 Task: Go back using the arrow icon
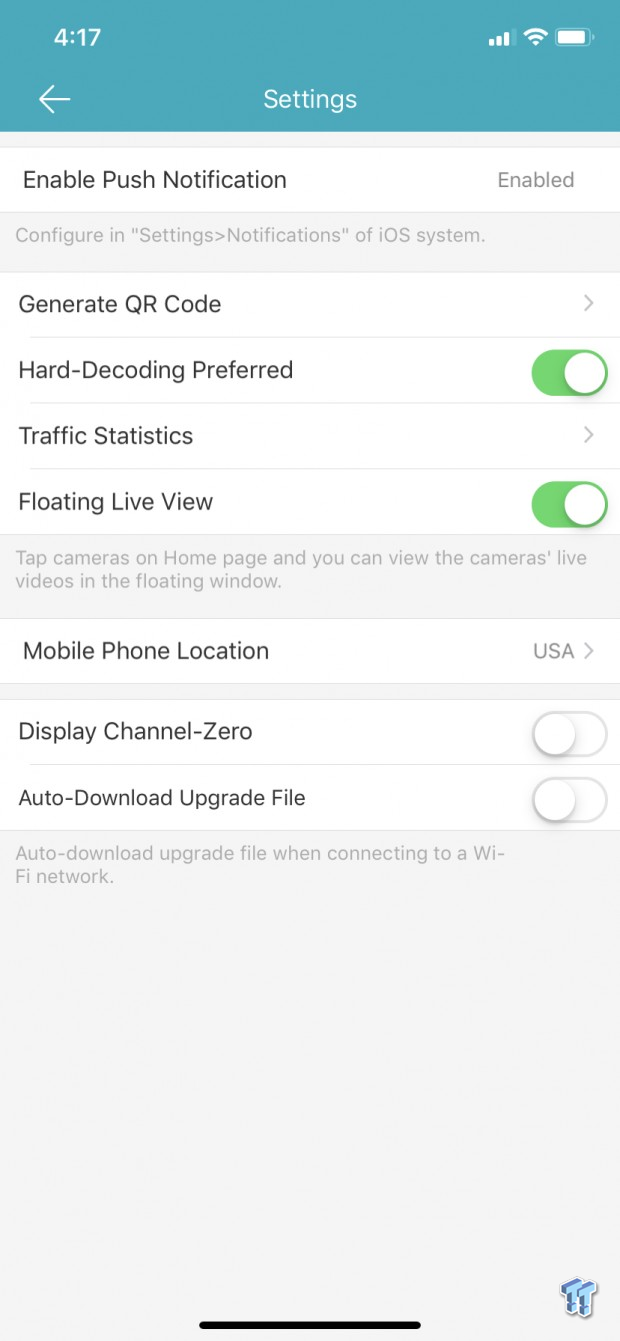54,98
